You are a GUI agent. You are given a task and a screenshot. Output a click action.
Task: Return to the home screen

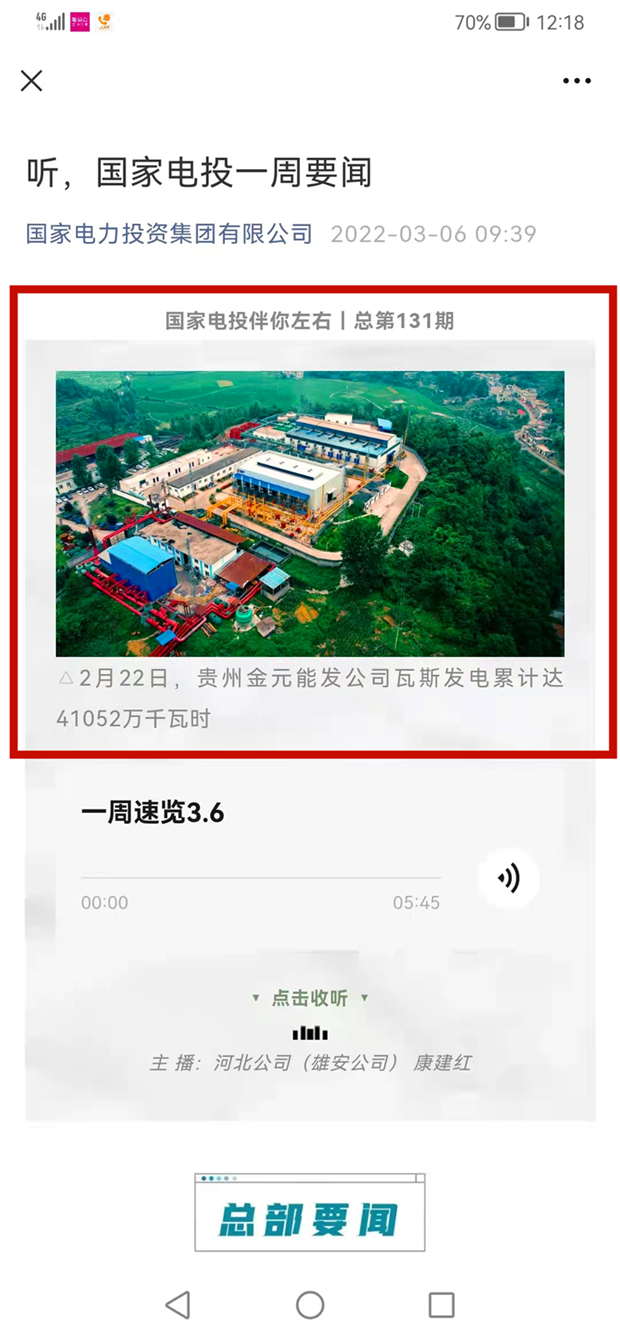point(310,1304)
